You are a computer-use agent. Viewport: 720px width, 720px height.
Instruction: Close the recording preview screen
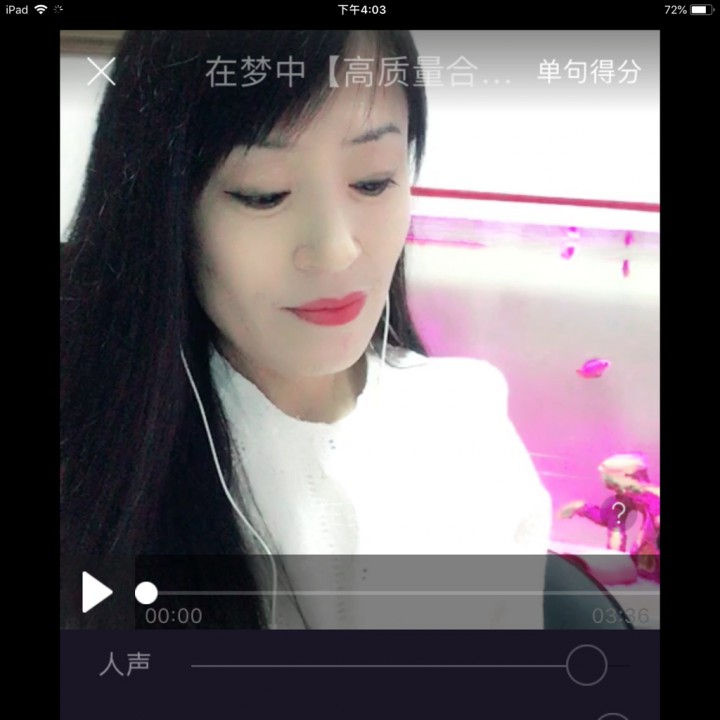tap(101, 72)
